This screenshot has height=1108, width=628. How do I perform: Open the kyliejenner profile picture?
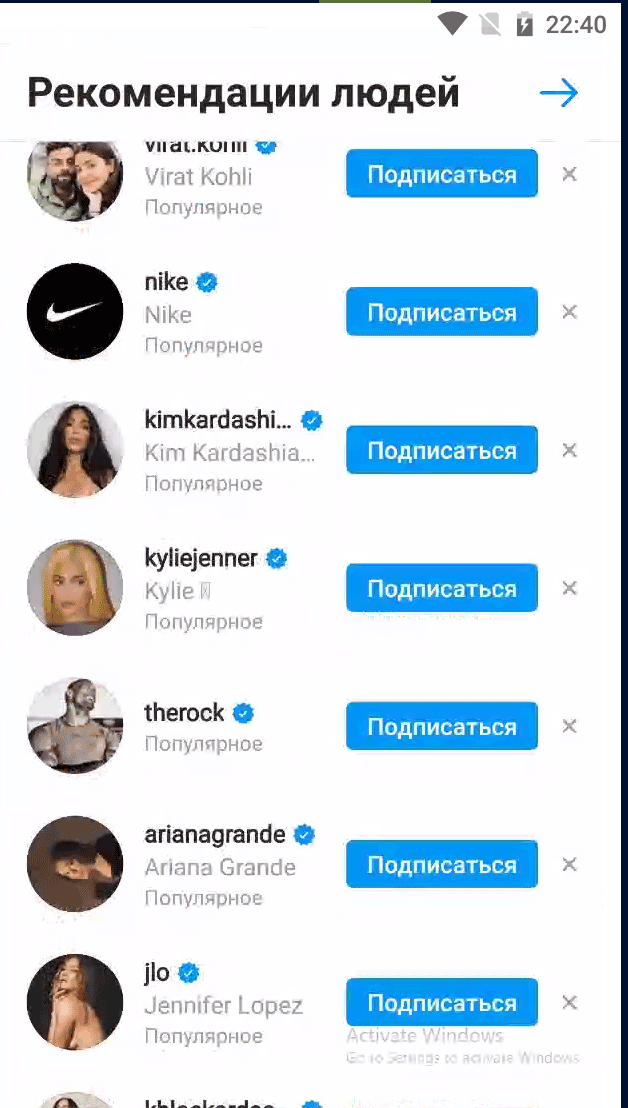pyautogui.click(x=75, y=588)
